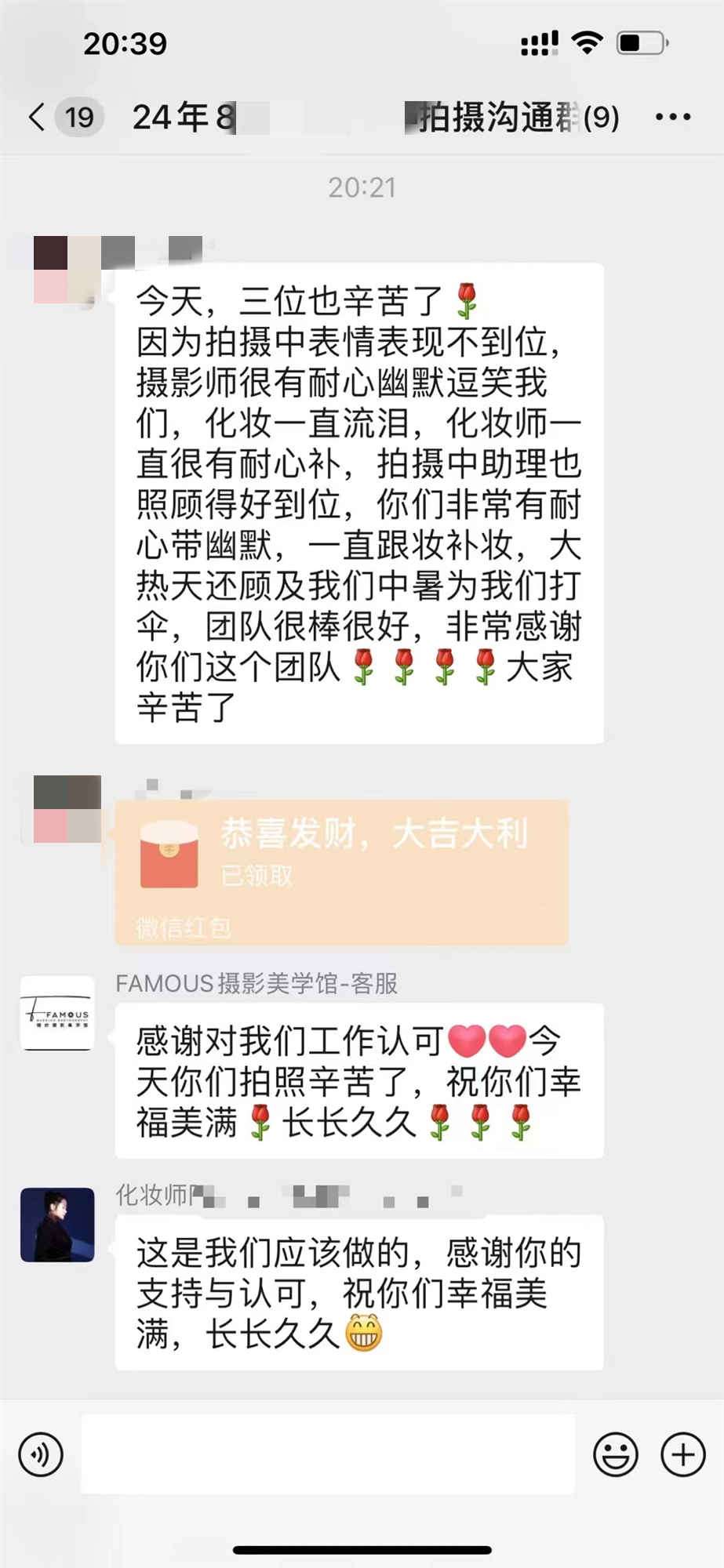Switch to voice message input
Screen dimensions: 724x1568
(x=41, y=1454)
